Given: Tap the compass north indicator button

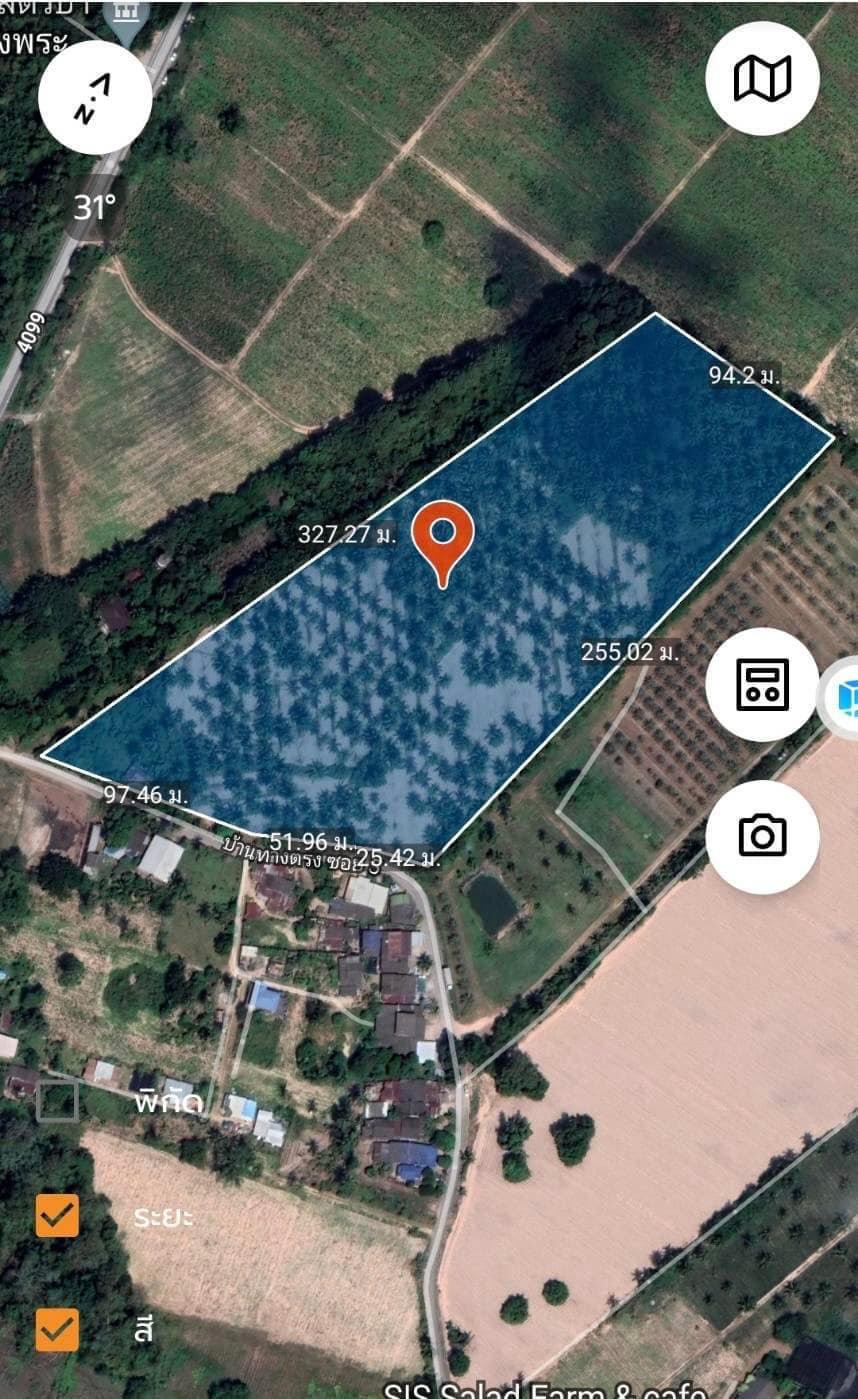Looking at the screenshot, I should (x=95, y=97).
